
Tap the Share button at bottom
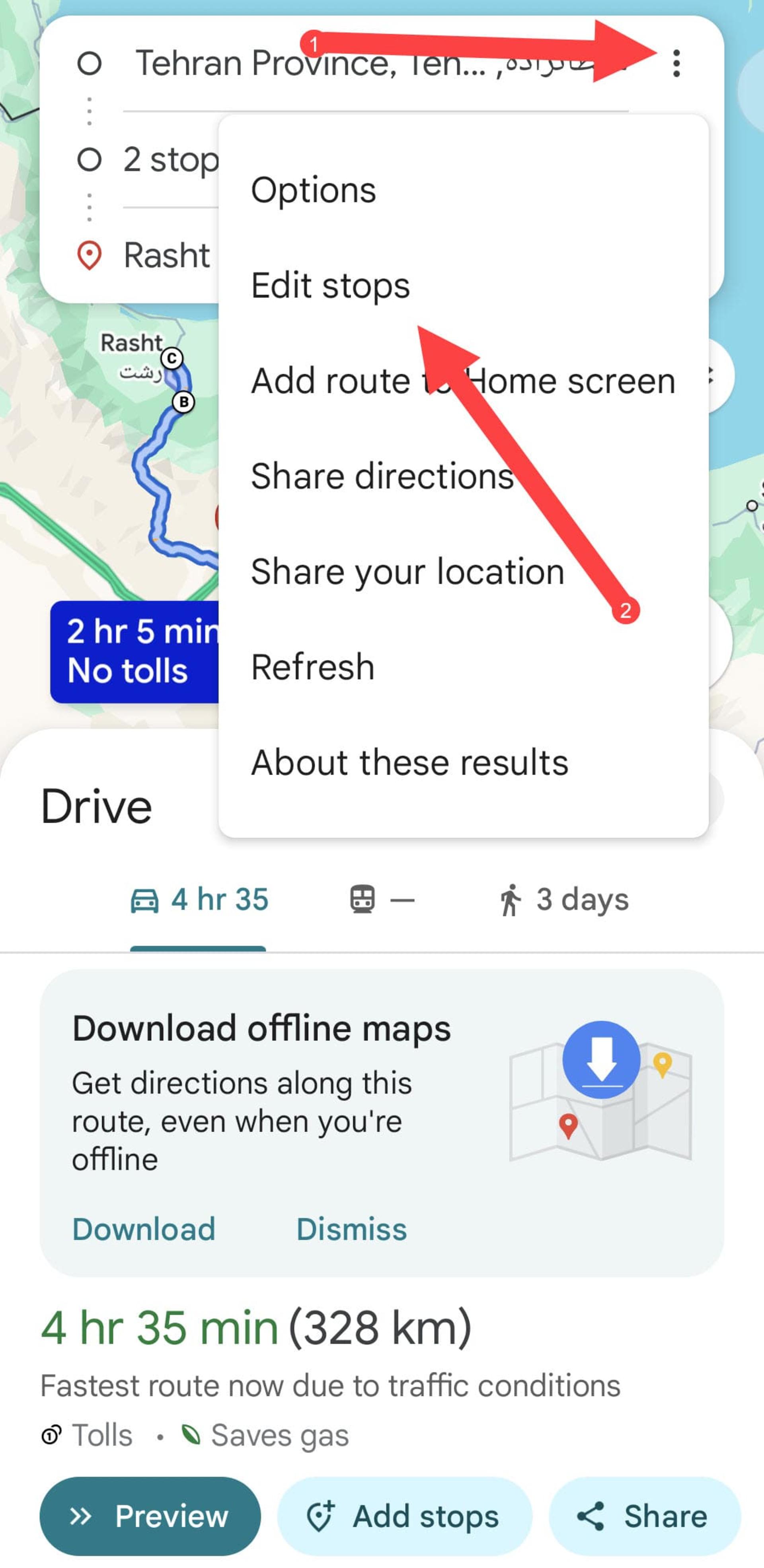(645, 1516)
